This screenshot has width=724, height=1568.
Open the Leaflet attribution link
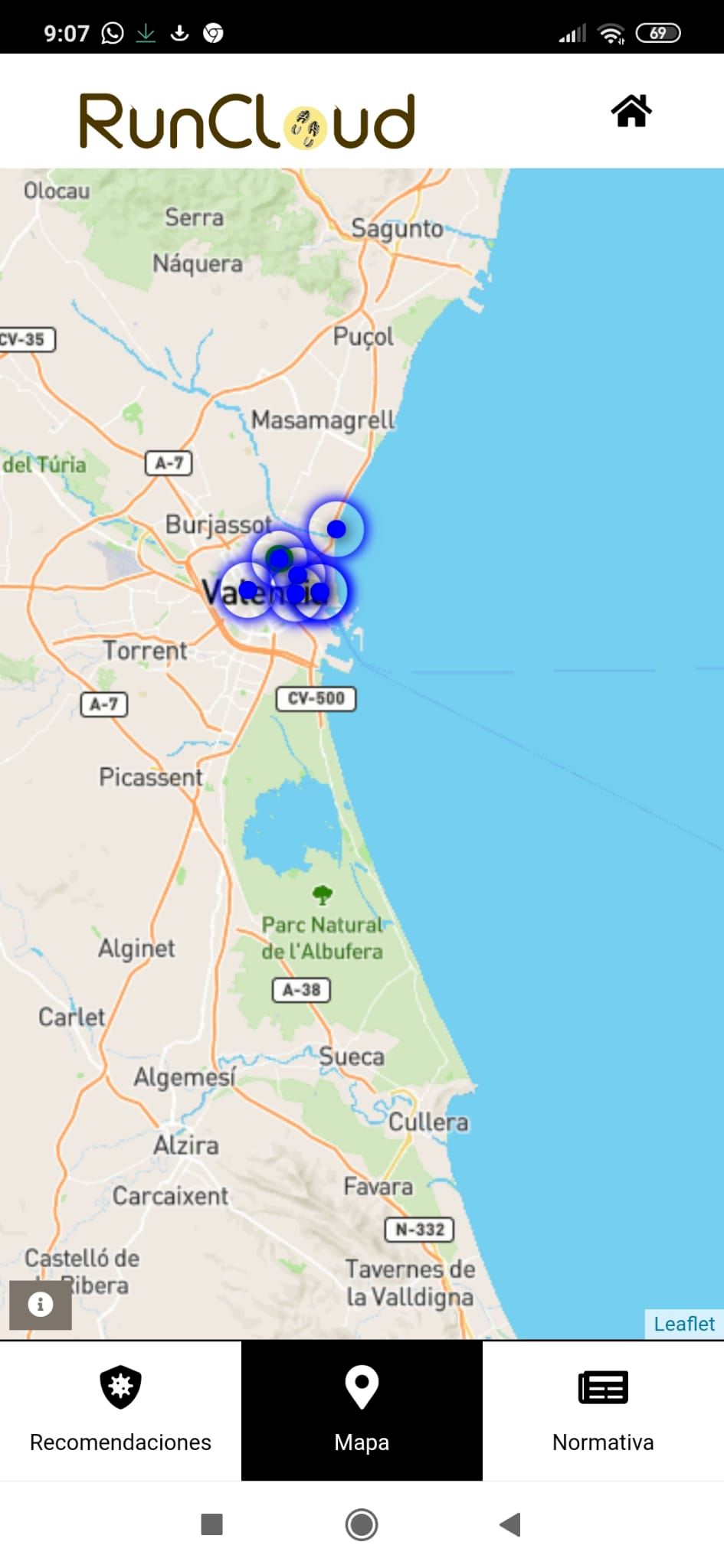point(683,1324)
